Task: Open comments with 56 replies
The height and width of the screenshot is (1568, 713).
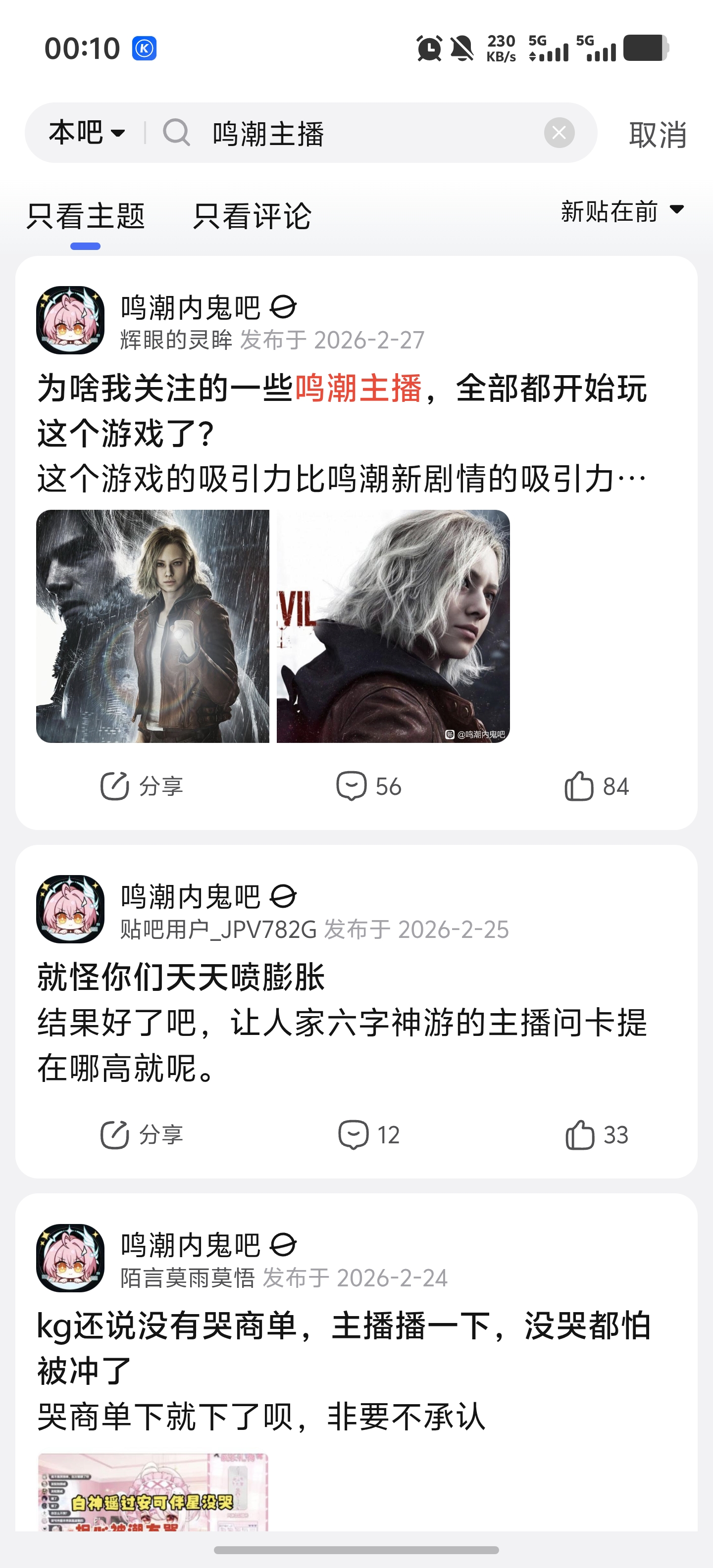Action: [x=368, y=786]
